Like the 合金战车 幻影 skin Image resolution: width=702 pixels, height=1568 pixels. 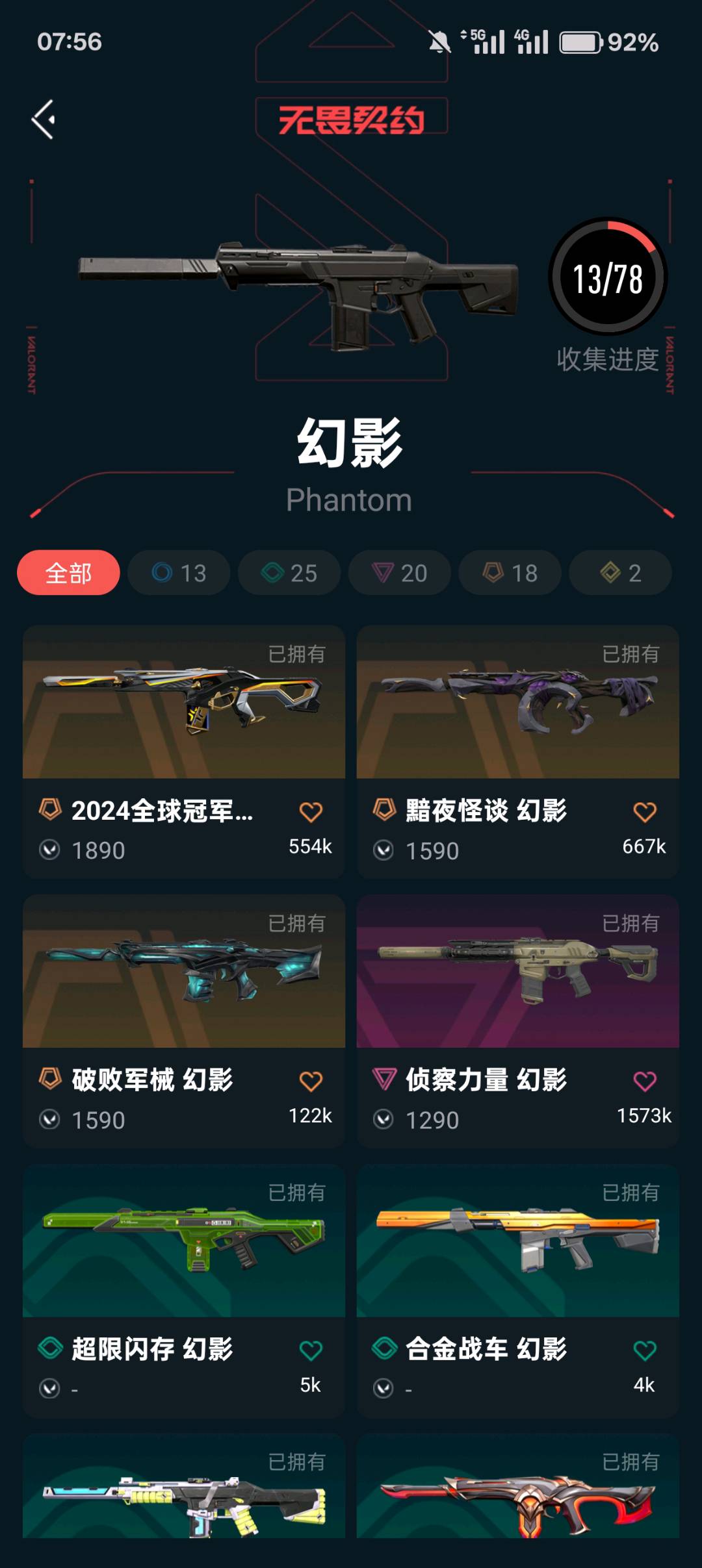644,1351
